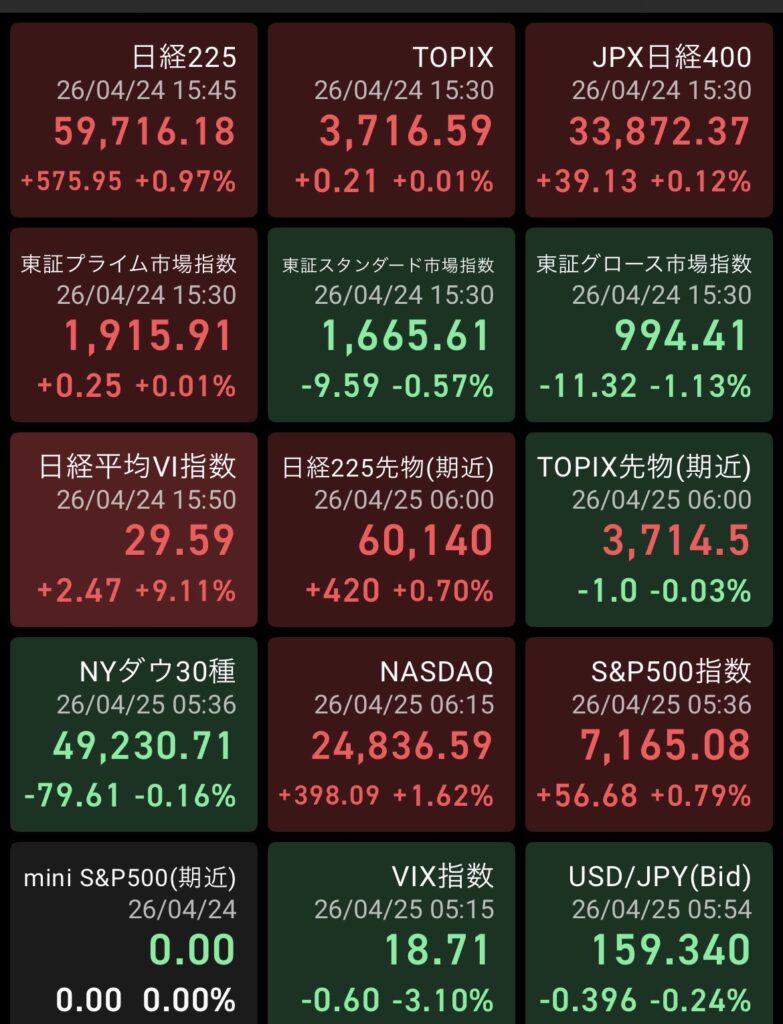Open the 日経225 index tile
Screen dimensions: 783x1024
134,121
